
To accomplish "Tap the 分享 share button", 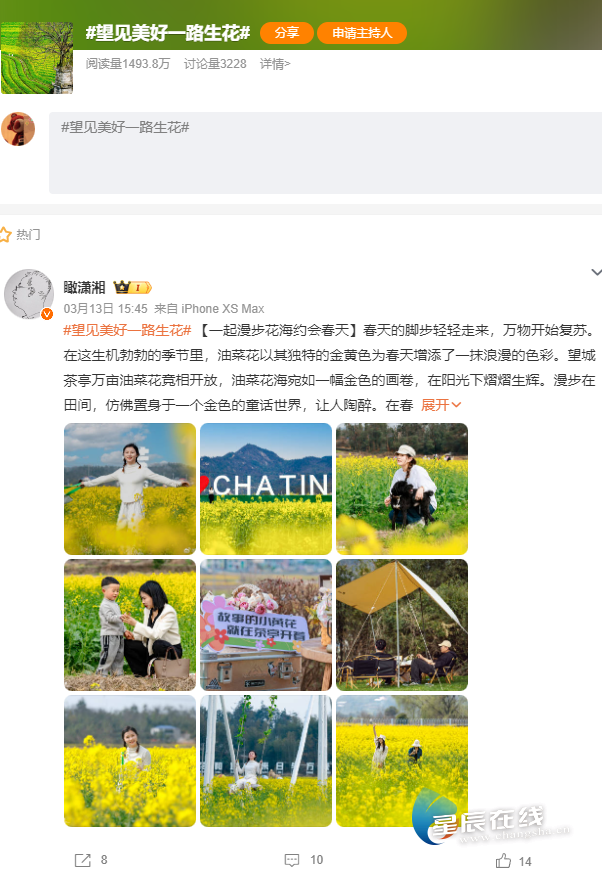I will click(x=286, y=33).
